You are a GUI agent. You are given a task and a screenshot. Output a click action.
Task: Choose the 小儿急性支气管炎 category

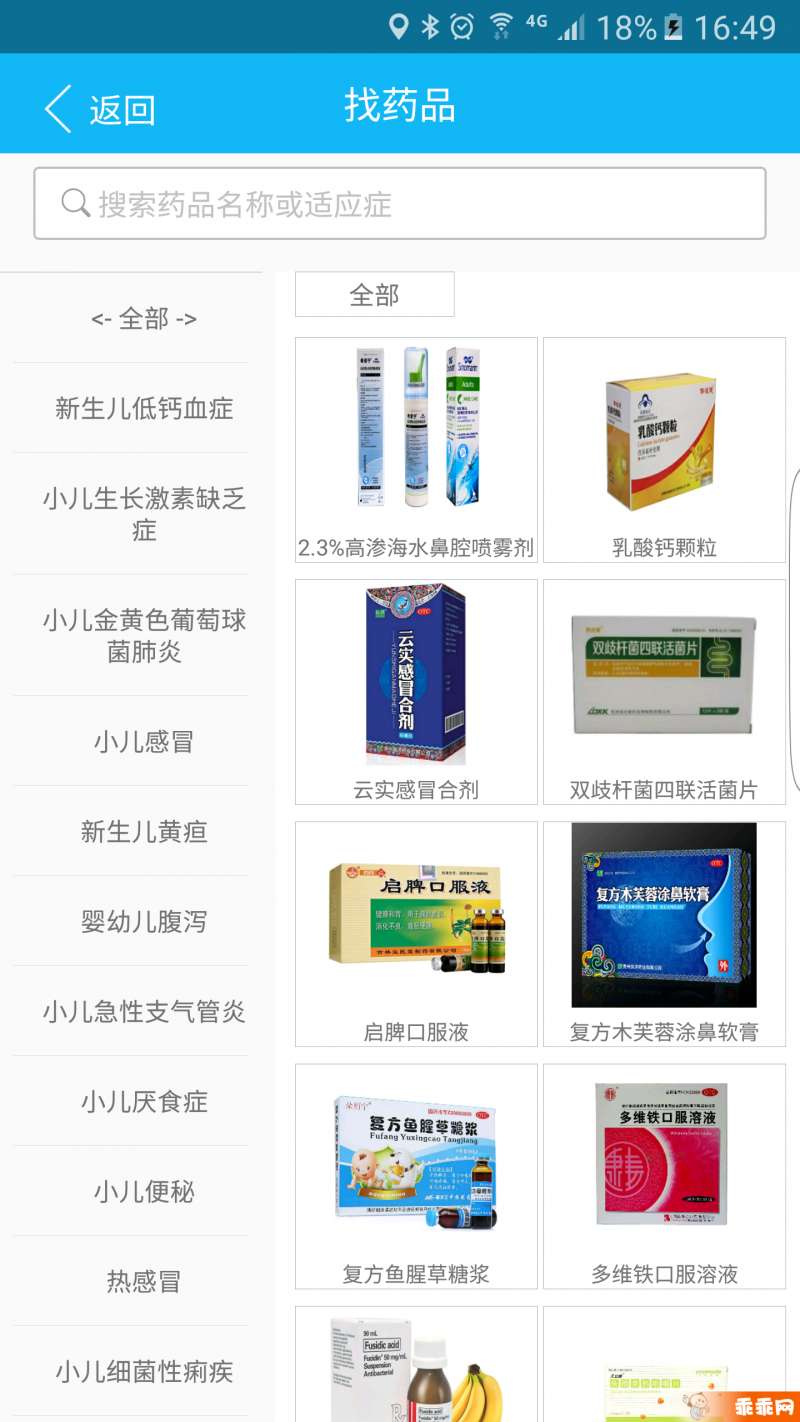[x=144, y=1012]
